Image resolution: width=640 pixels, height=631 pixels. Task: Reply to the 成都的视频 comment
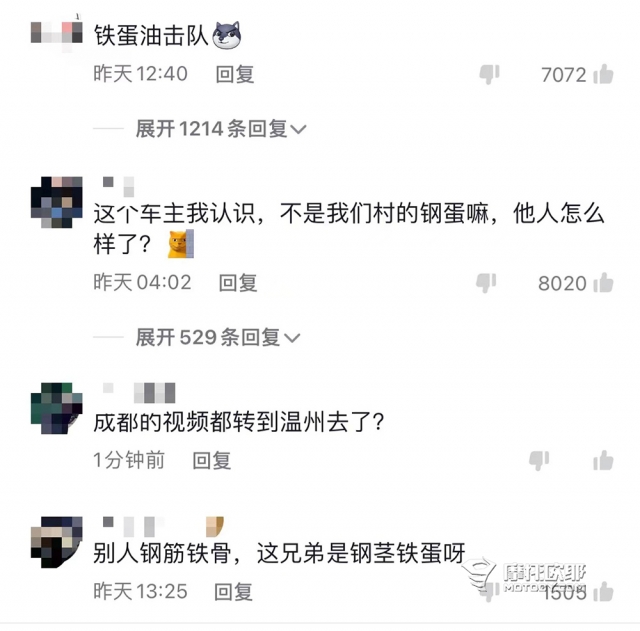tap(211, 461)
